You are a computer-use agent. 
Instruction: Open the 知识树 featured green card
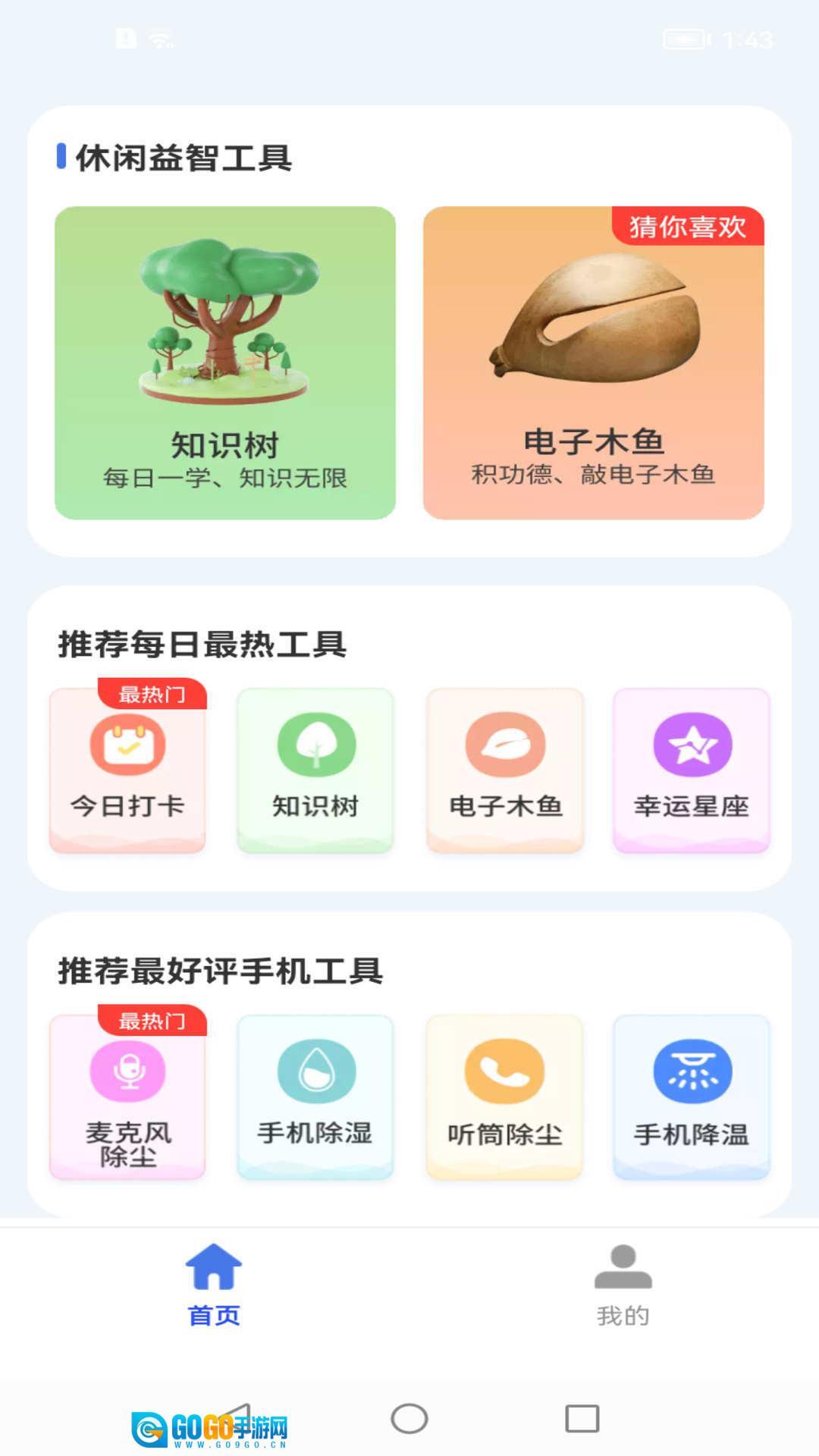(x=224, y=362)
